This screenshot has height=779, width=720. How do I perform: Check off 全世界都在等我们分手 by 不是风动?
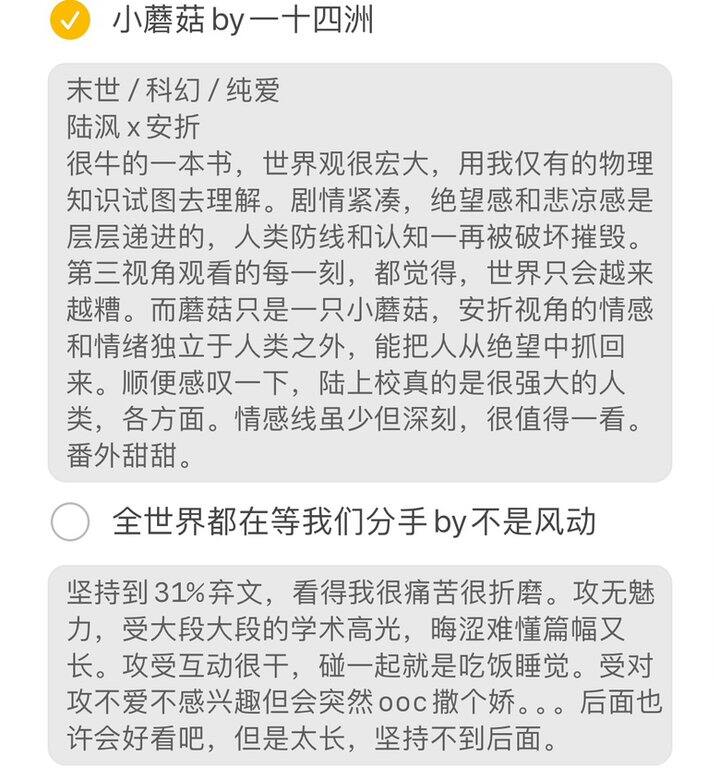[x=70, y=521]
